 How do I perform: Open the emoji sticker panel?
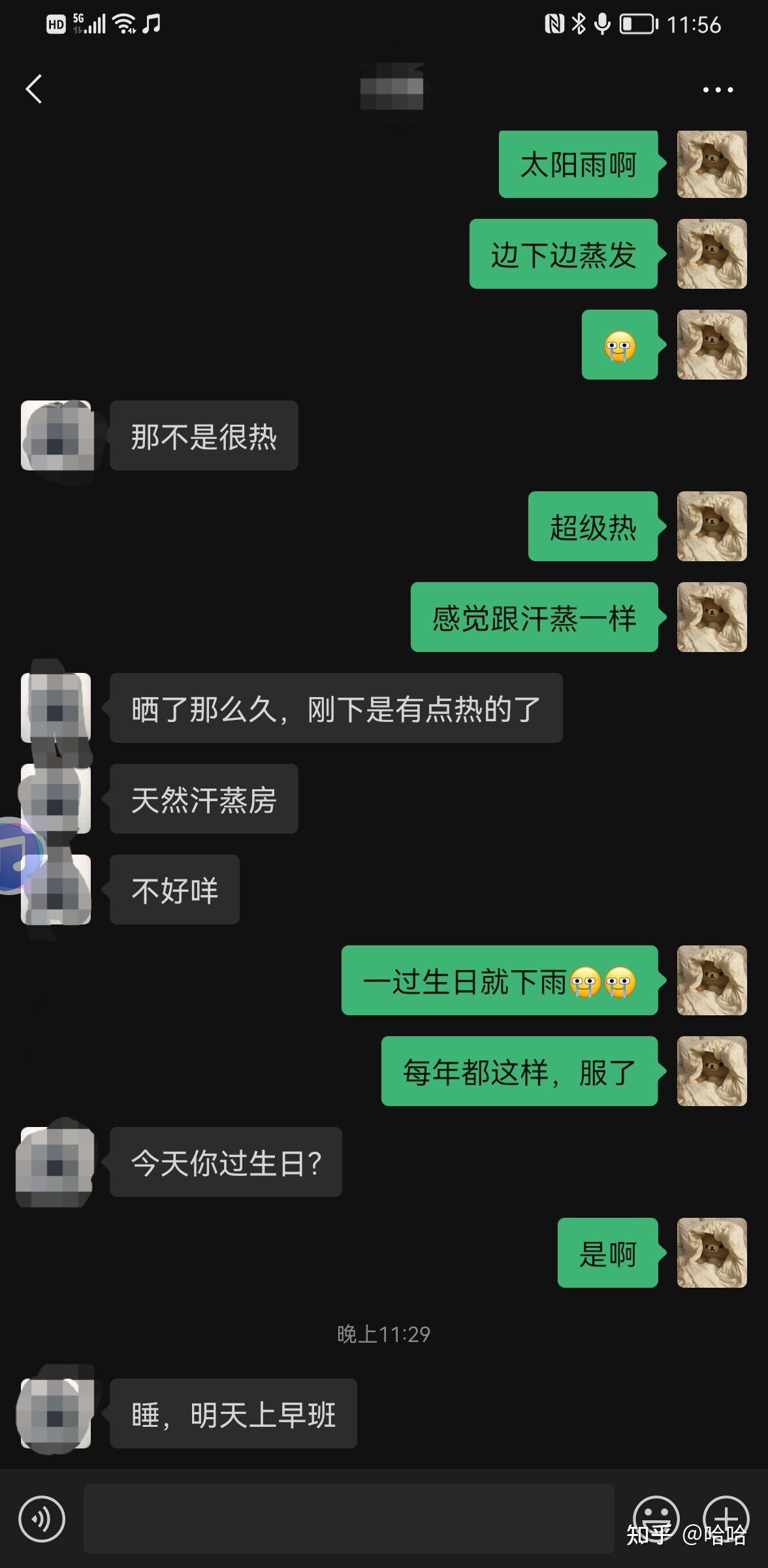point(656,1518)
